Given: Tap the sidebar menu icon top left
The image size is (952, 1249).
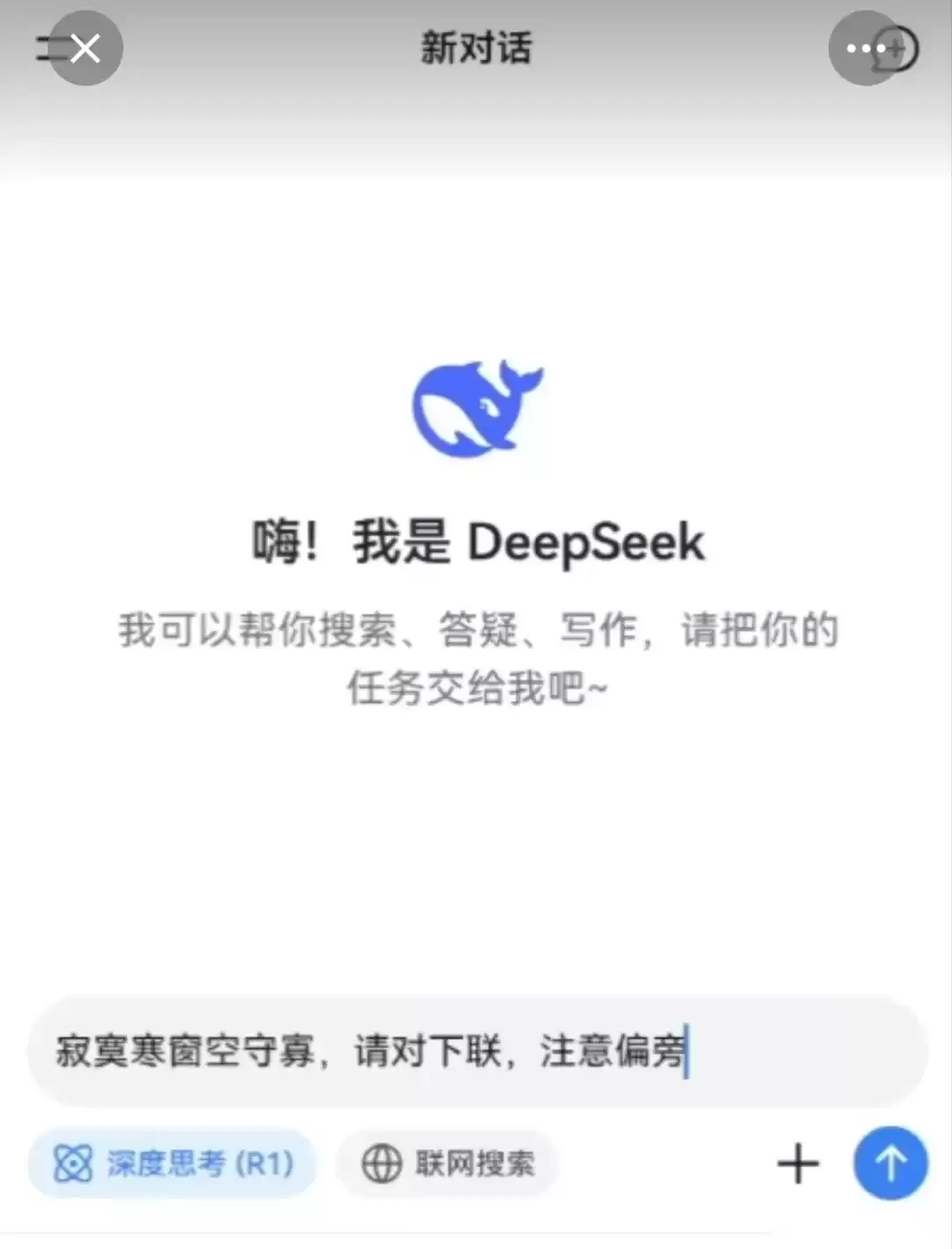Looking at the screenshot, I should point(48,48).
